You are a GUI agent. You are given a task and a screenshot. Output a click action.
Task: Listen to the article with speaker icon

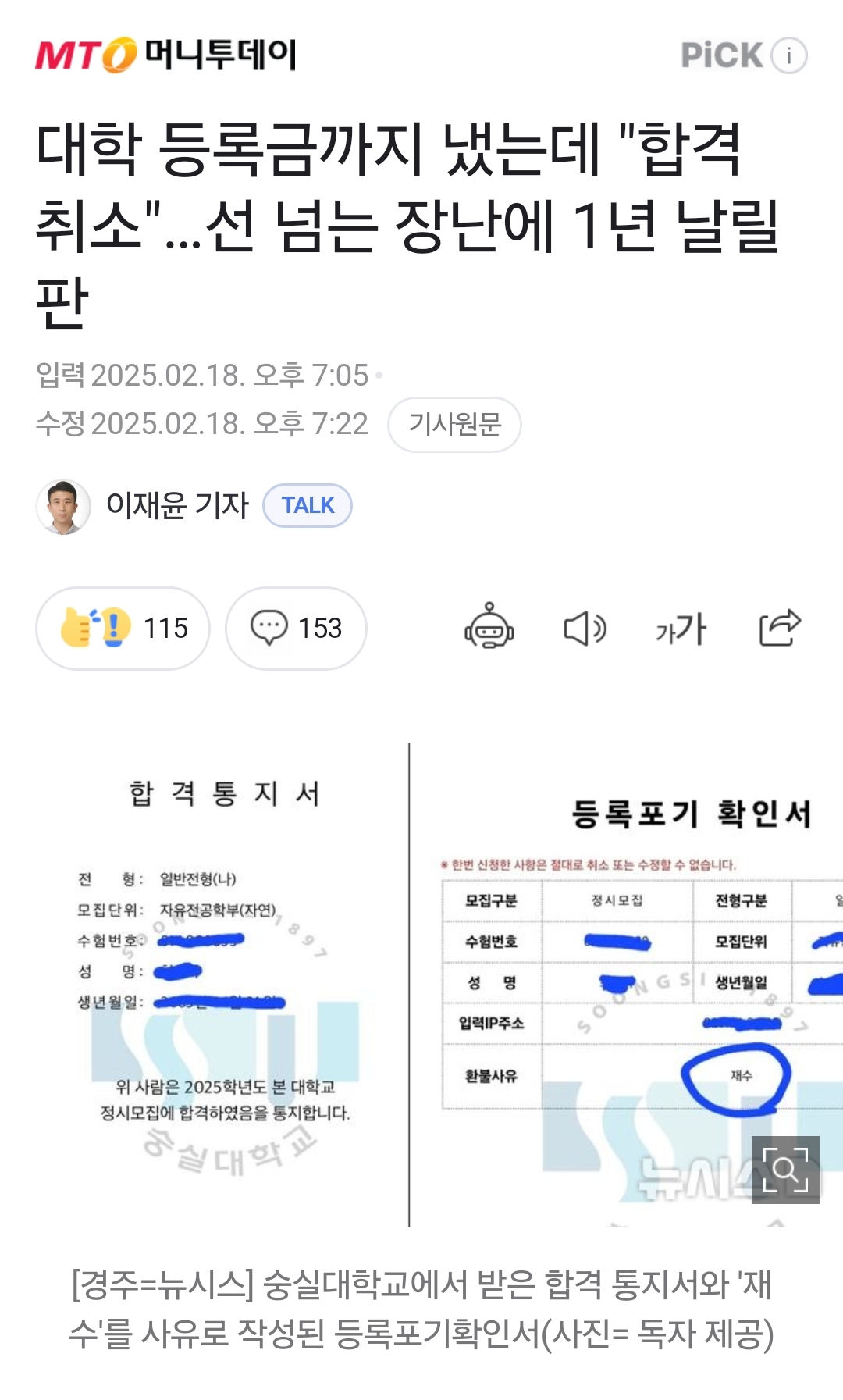tap(585, 628)
